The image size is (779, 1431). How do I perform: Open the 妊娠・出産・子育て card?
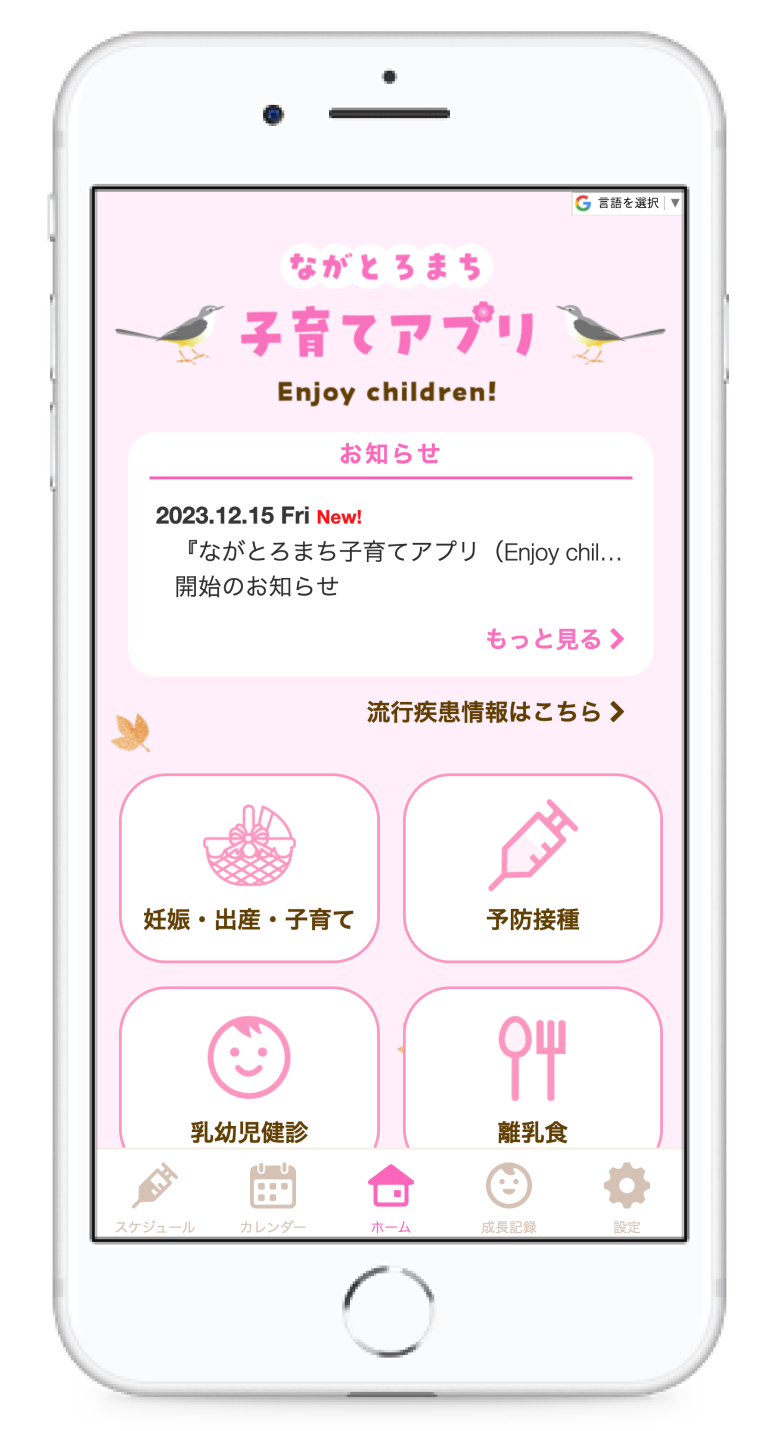click(249, 868)
